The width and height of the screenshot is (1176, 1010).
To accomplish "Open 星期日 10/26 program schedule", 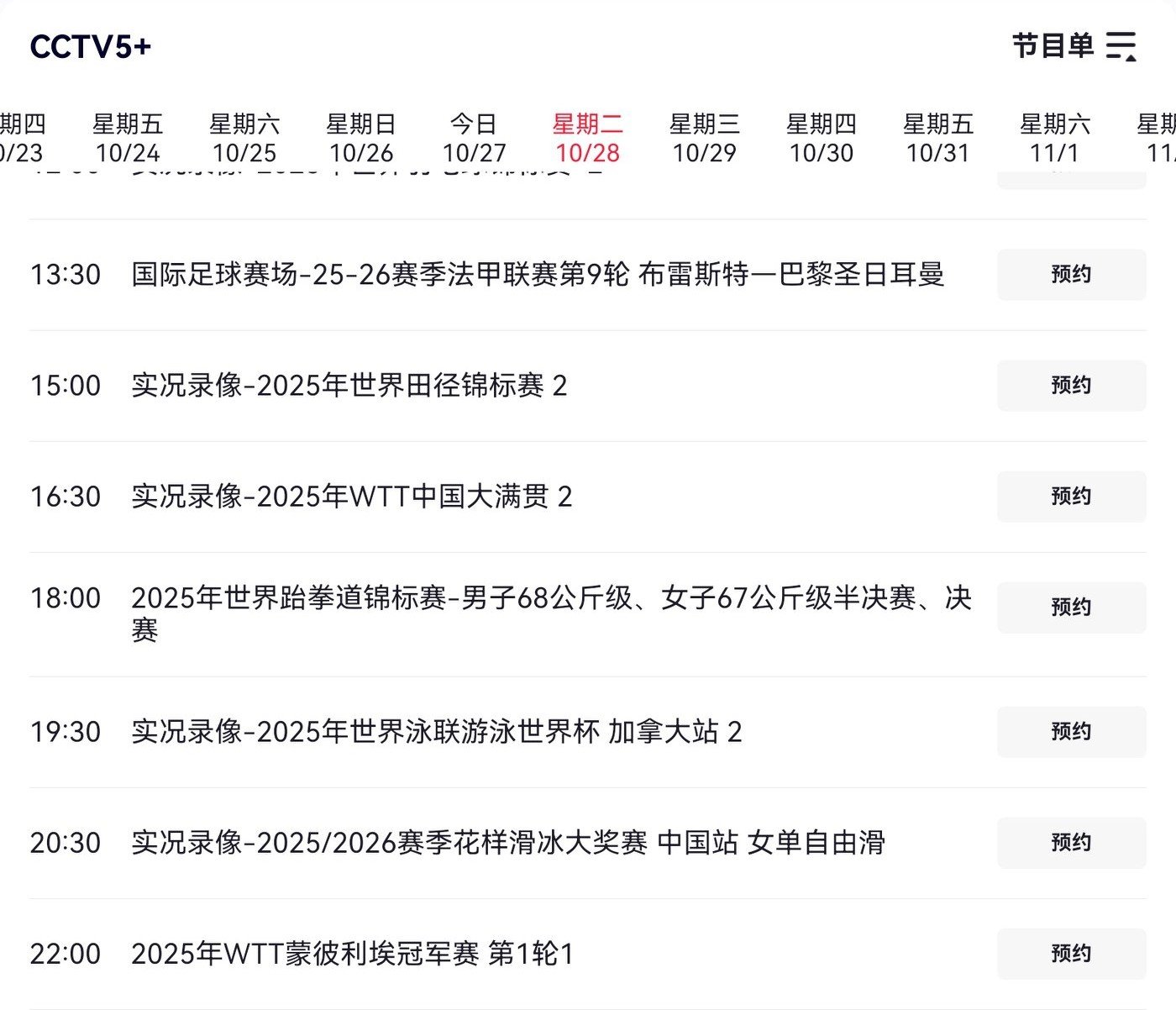I will [x=361, y=139].
